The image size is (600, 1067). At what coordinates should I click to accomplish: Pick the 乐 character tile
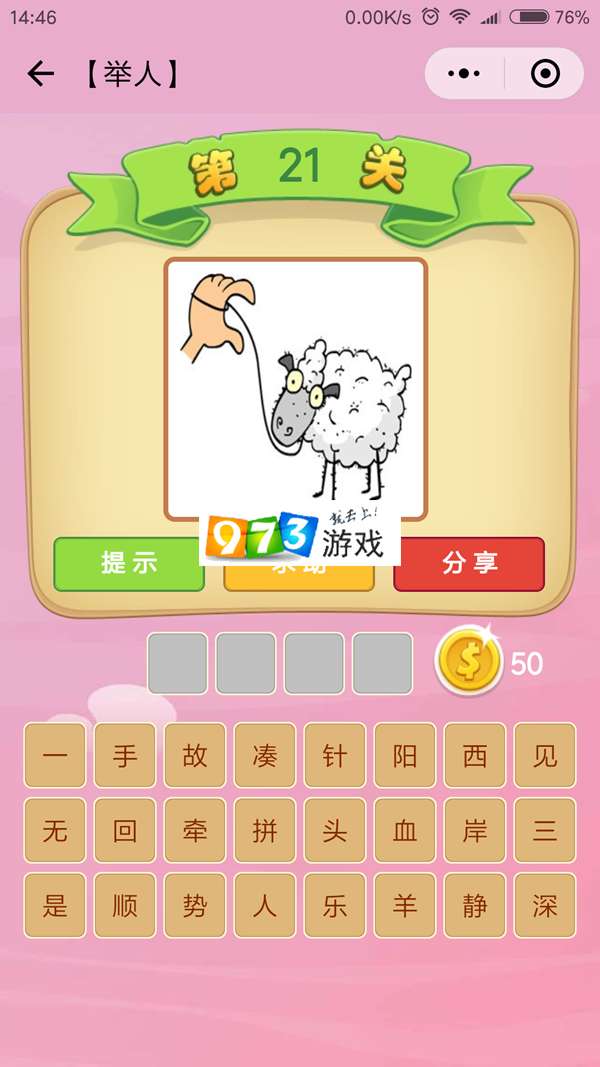[335, 906]
